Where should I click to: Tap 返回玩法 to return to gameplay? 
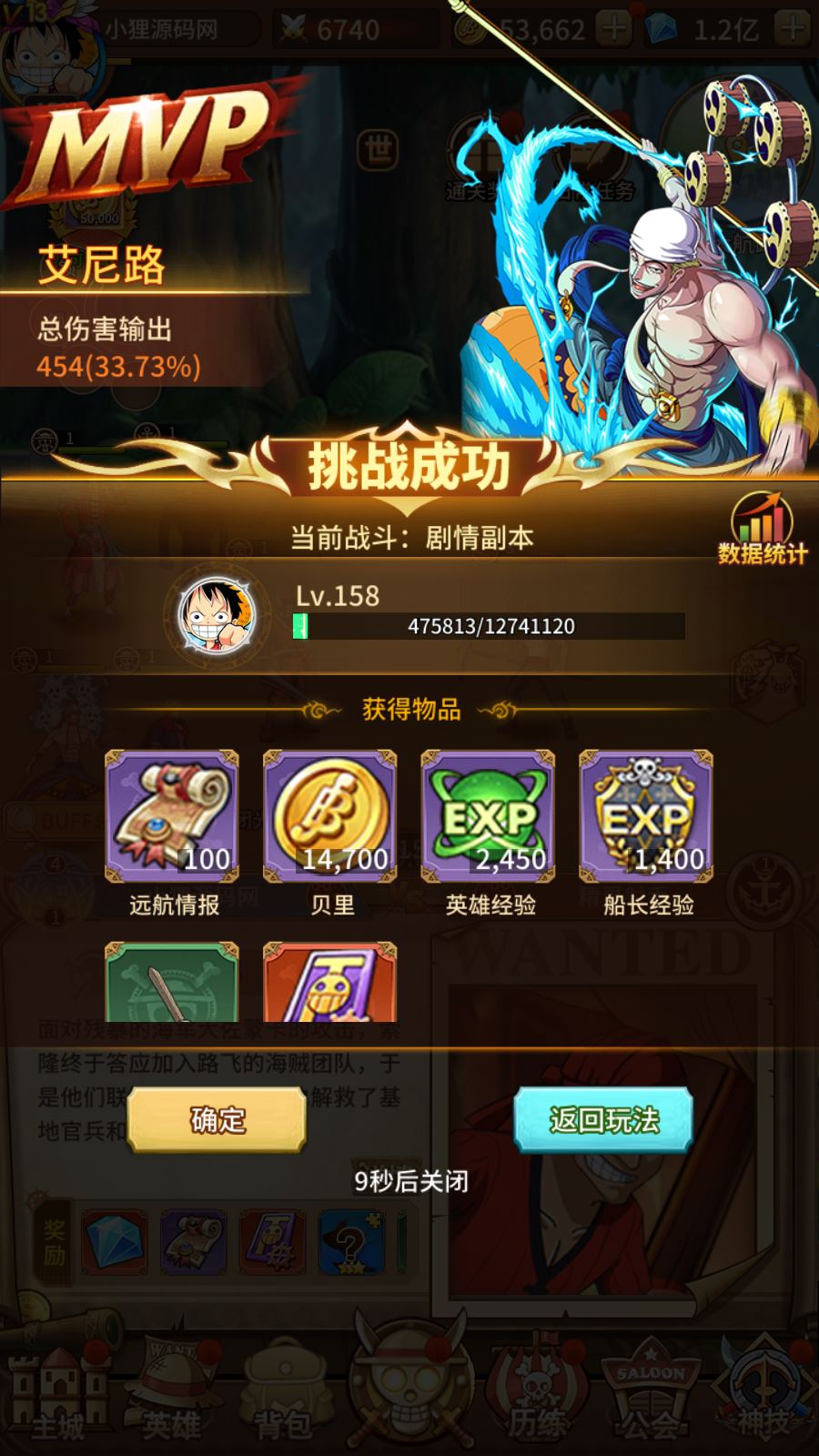coord(603,1119)
